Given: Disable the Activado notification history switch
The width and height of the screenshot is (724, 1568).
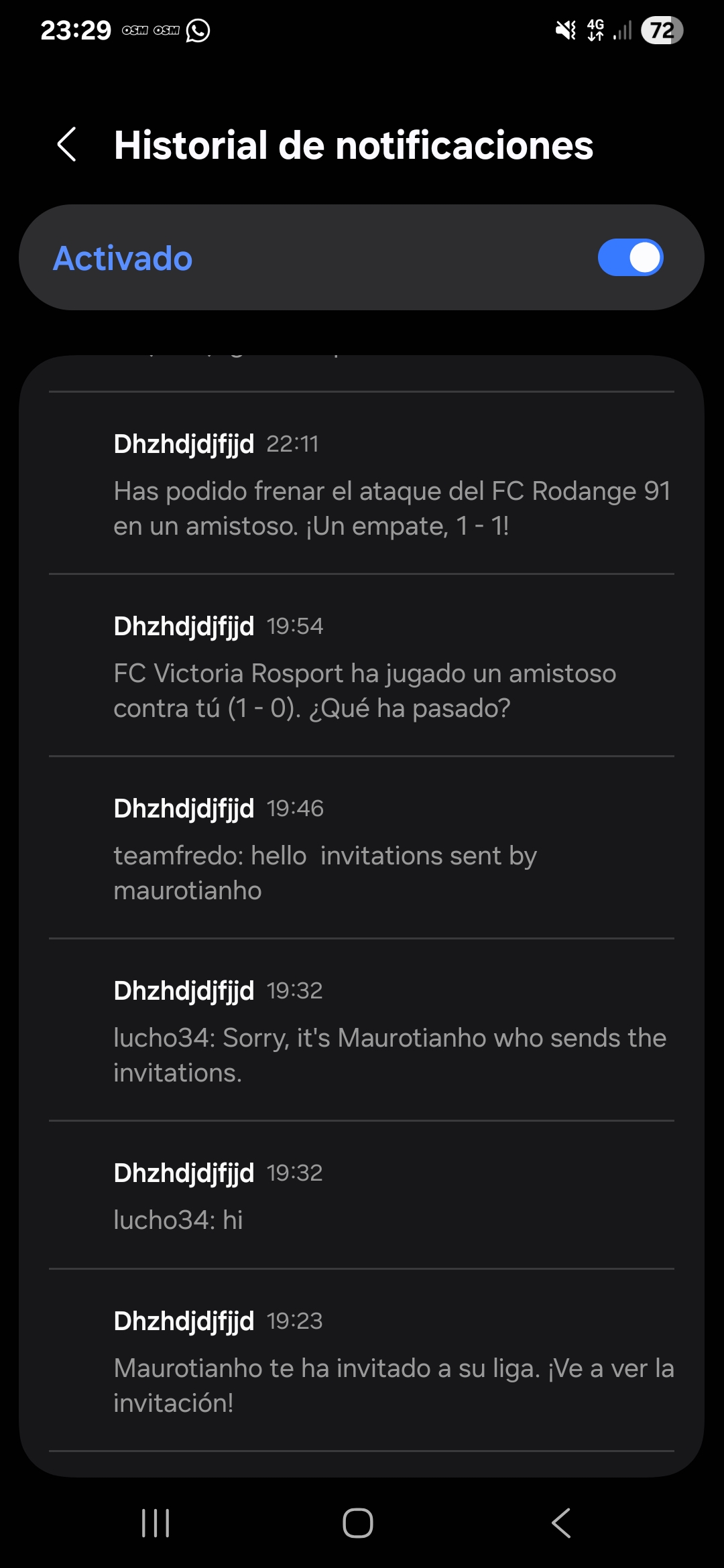Looking at the screenshot, I should tap(630, 258).
